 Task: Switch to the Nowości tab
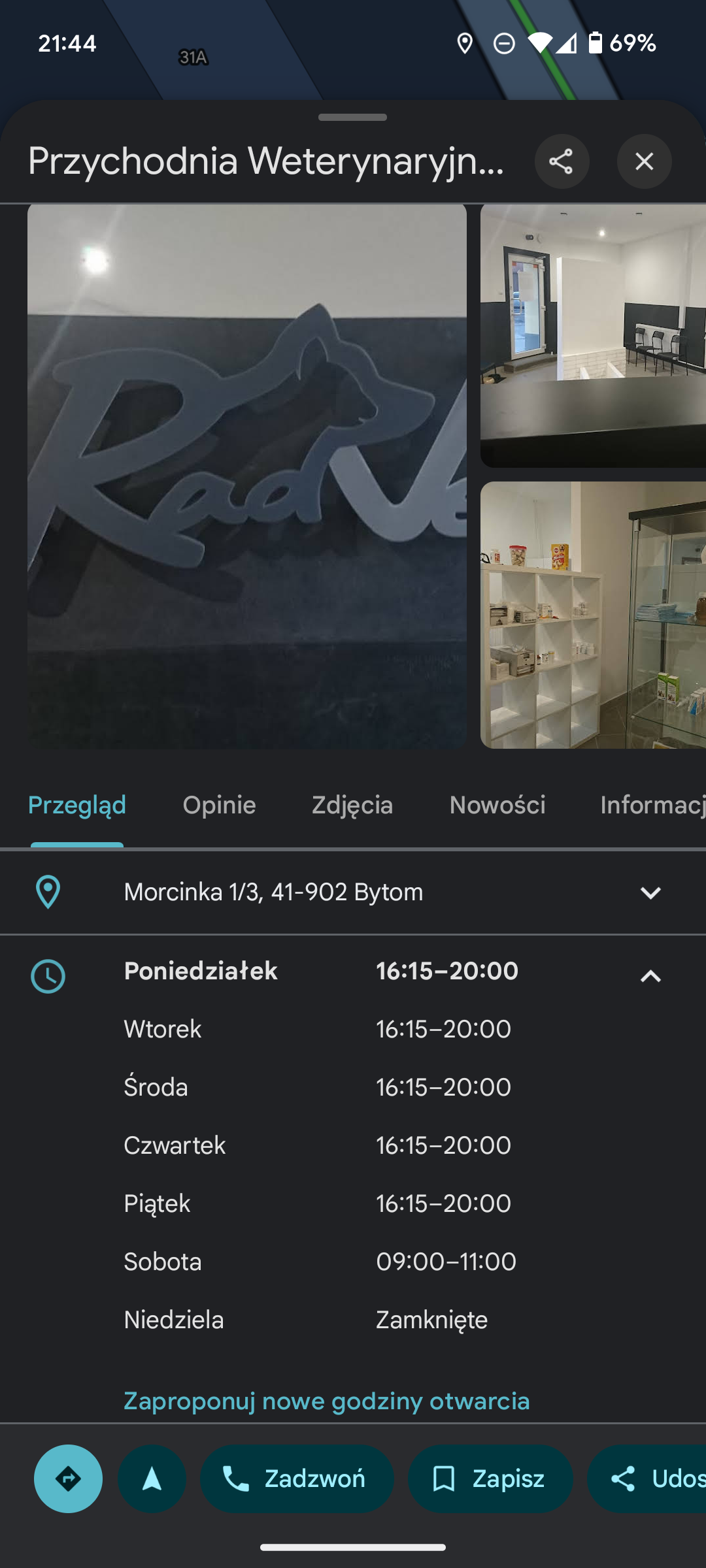(x=497, y=805)
